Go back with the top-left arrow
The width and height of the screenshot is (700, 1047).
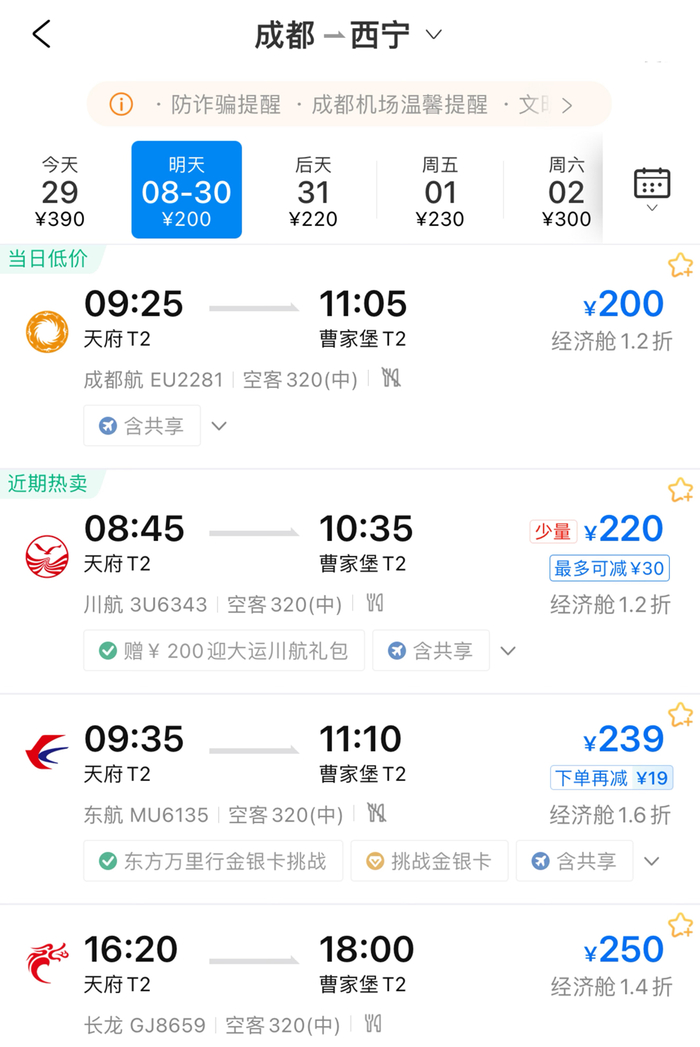[41, 35]
